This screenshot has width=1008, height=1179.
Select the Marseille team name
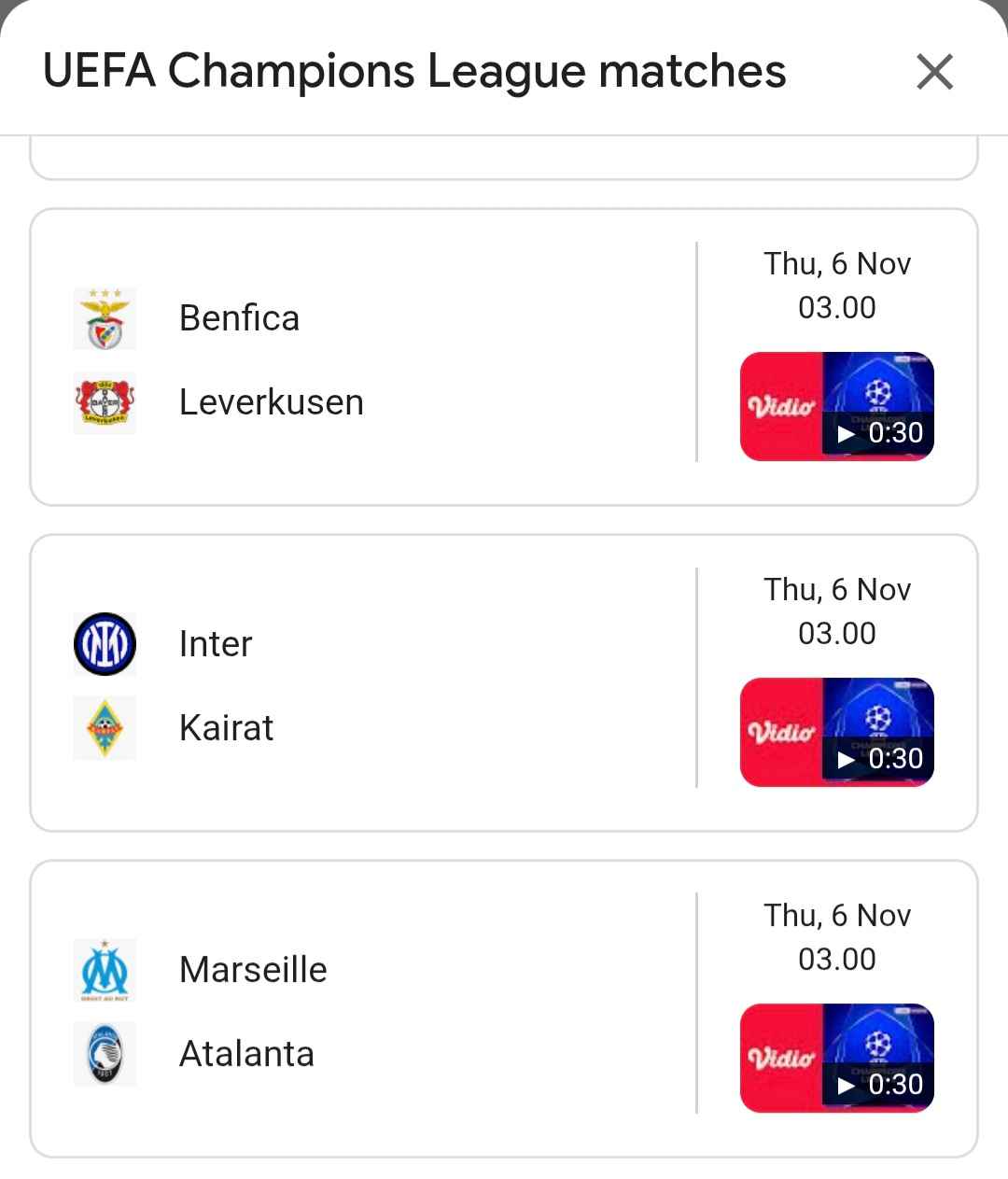coord(252,969)
